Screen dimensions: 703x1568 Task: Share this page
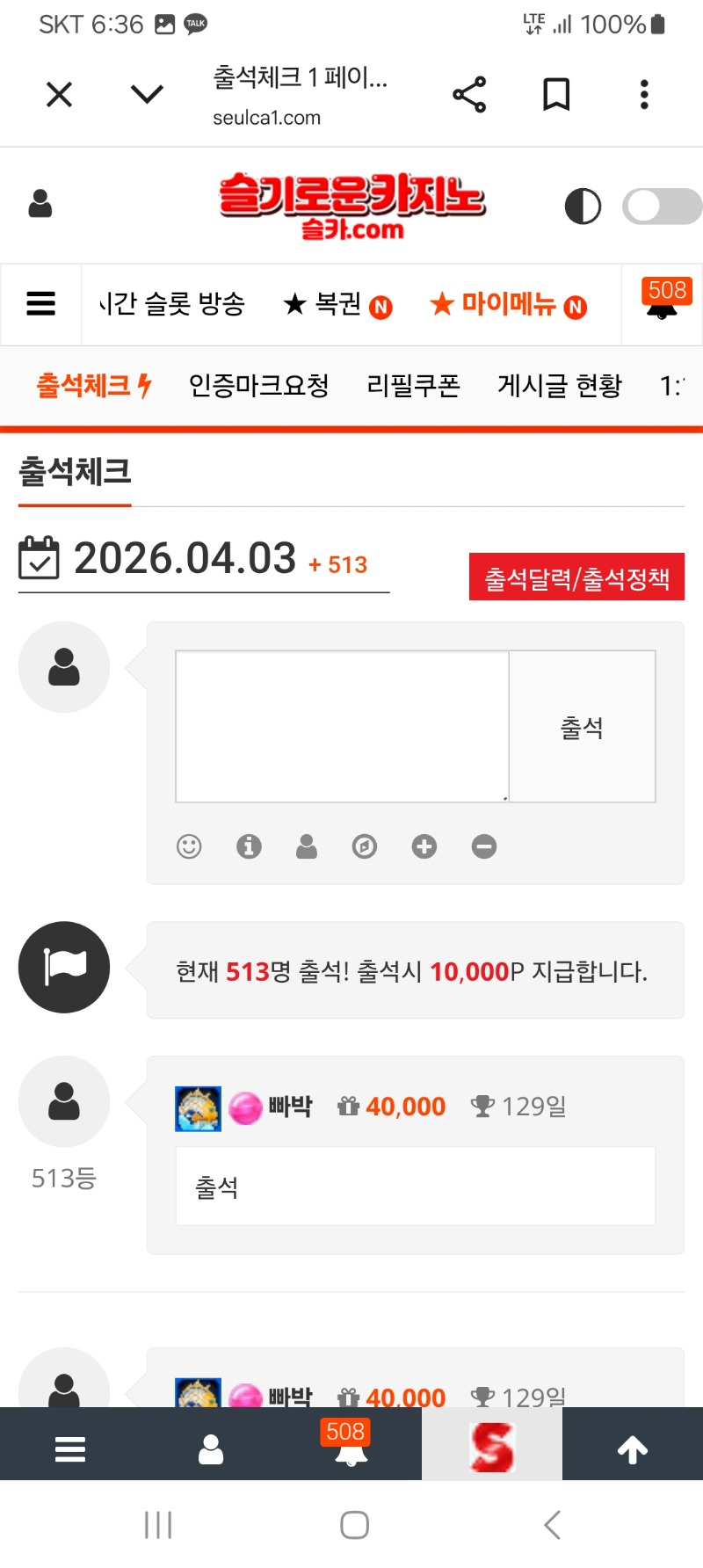tap(469, 94)
